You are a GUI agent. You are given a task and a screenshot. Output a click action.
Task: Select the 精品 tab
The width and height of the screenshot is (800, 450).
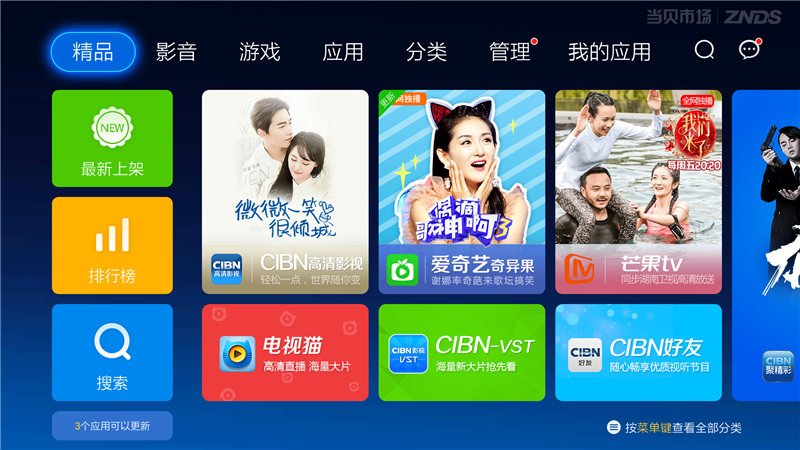pos(92,52)
